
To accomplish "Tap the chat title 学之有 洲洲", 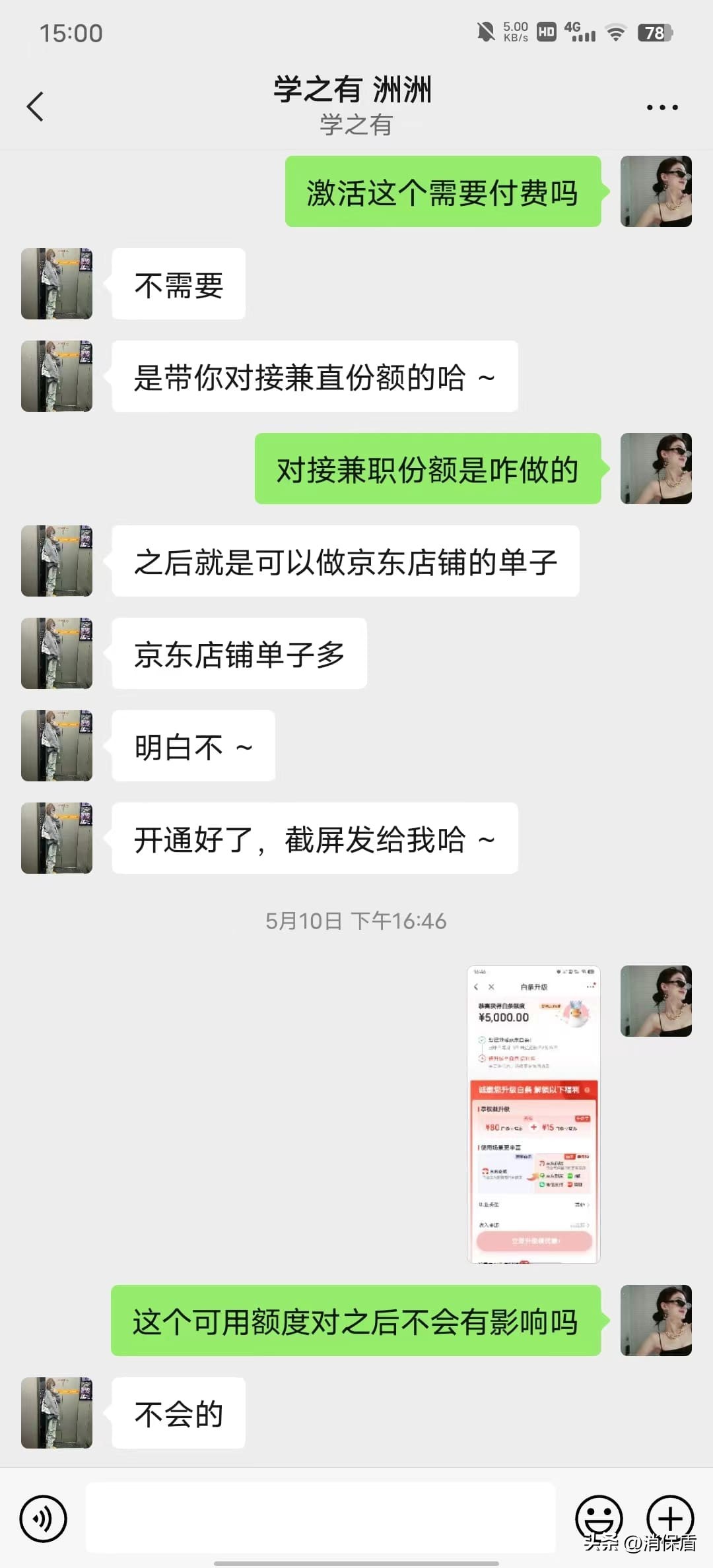I will [x=354, y=90].
